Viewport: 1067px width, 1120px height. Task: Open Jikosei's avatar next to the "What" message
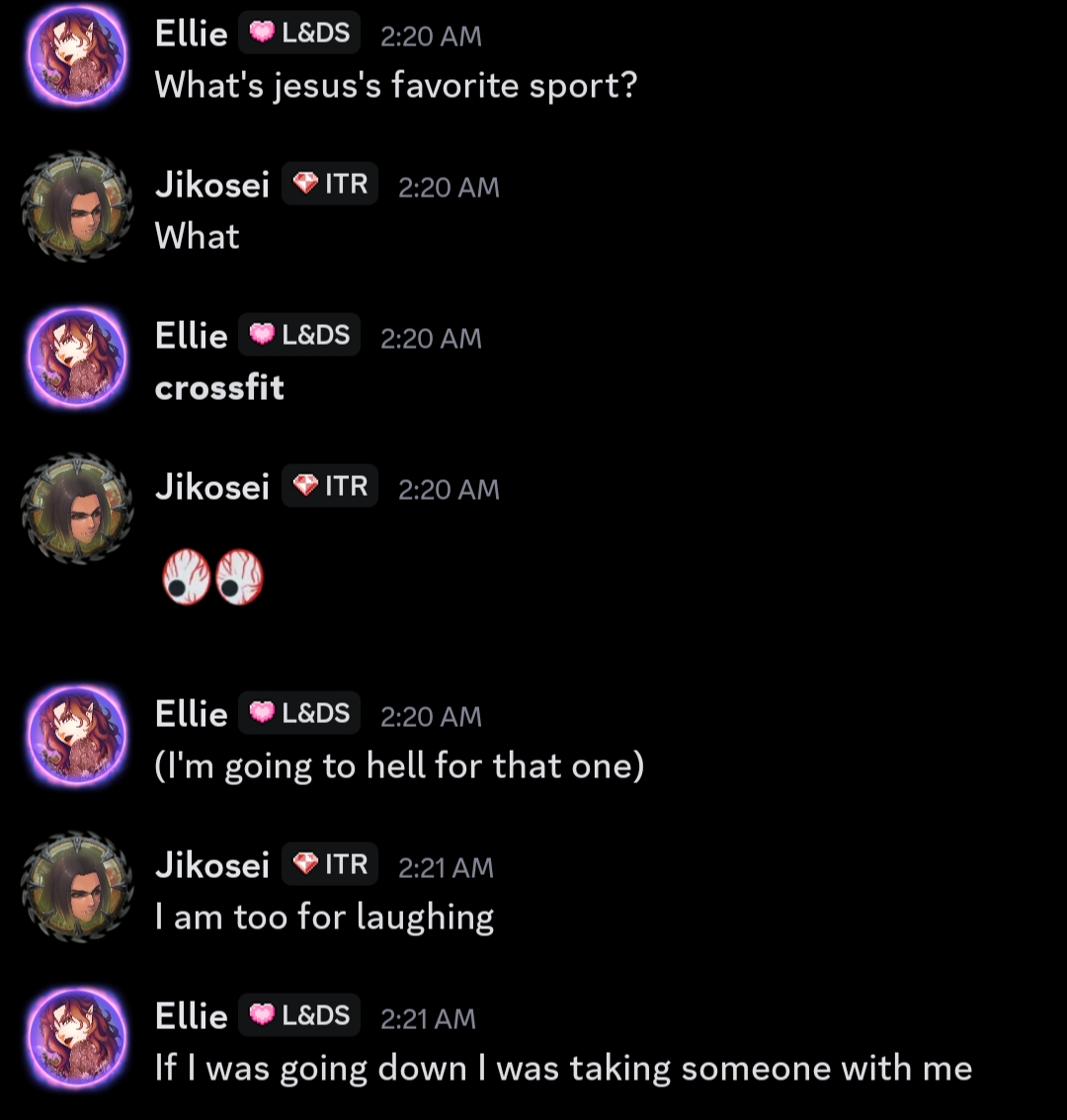coord(77,208)
